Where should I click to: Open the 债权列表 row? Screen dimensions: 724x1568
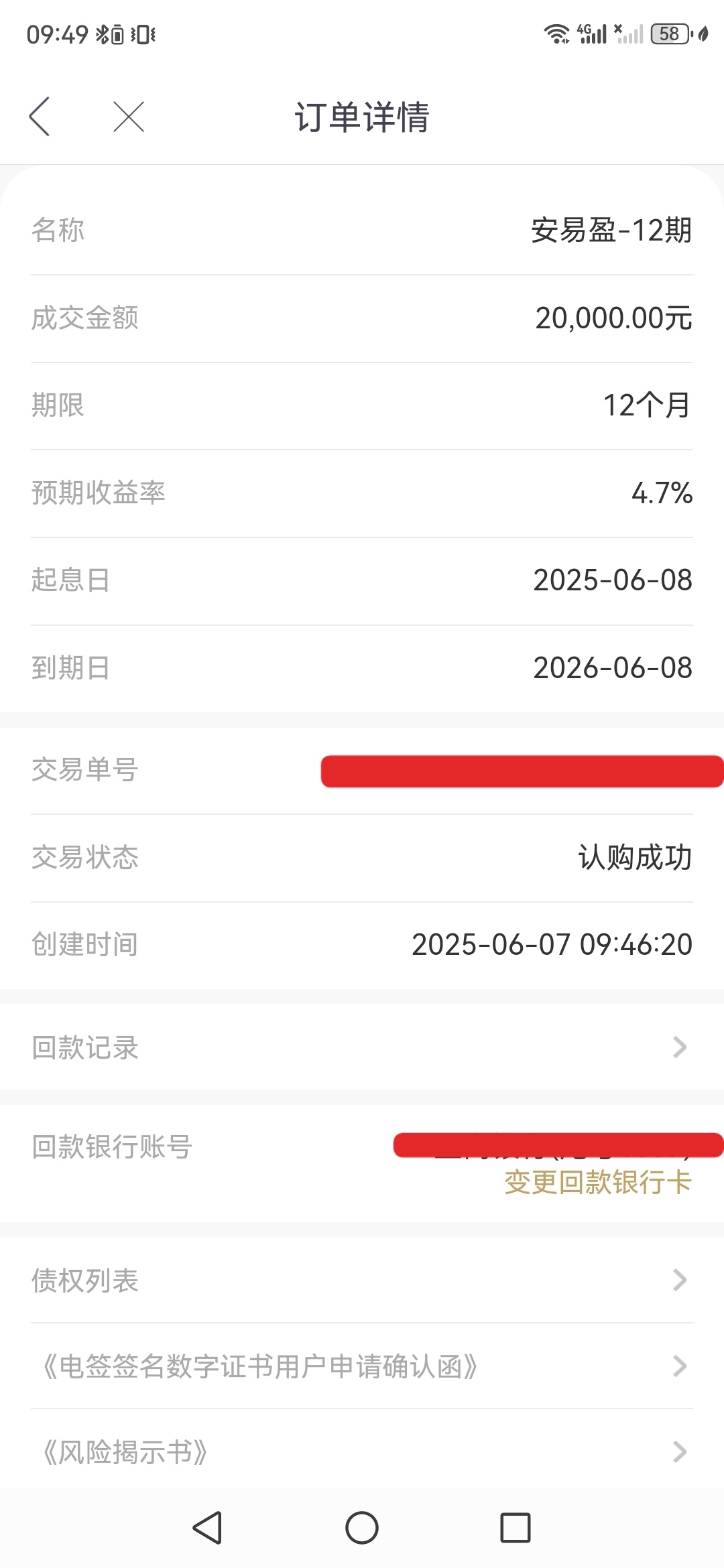pos(362,1280)
